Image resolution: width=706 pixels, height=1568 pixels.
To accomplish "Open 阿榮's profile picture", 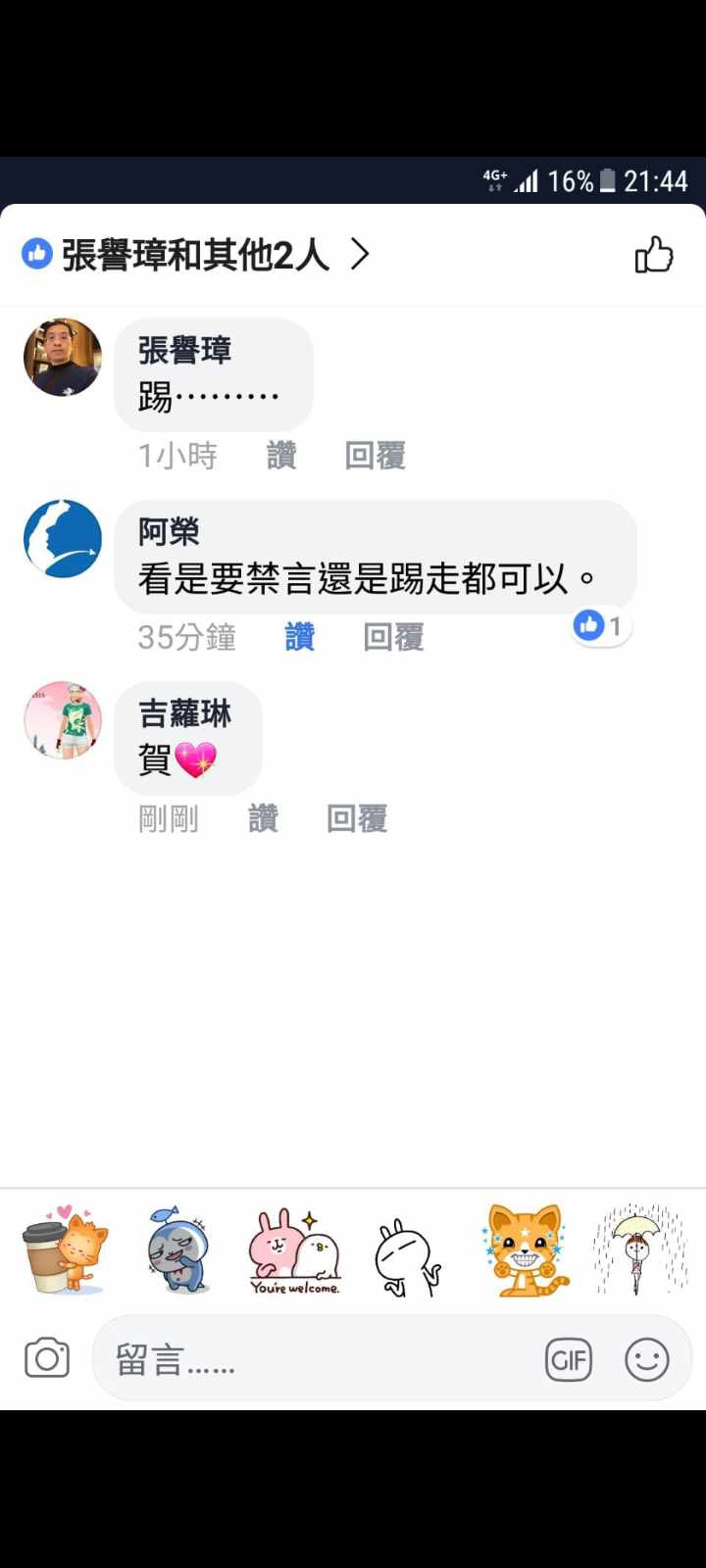I will 63,539.
